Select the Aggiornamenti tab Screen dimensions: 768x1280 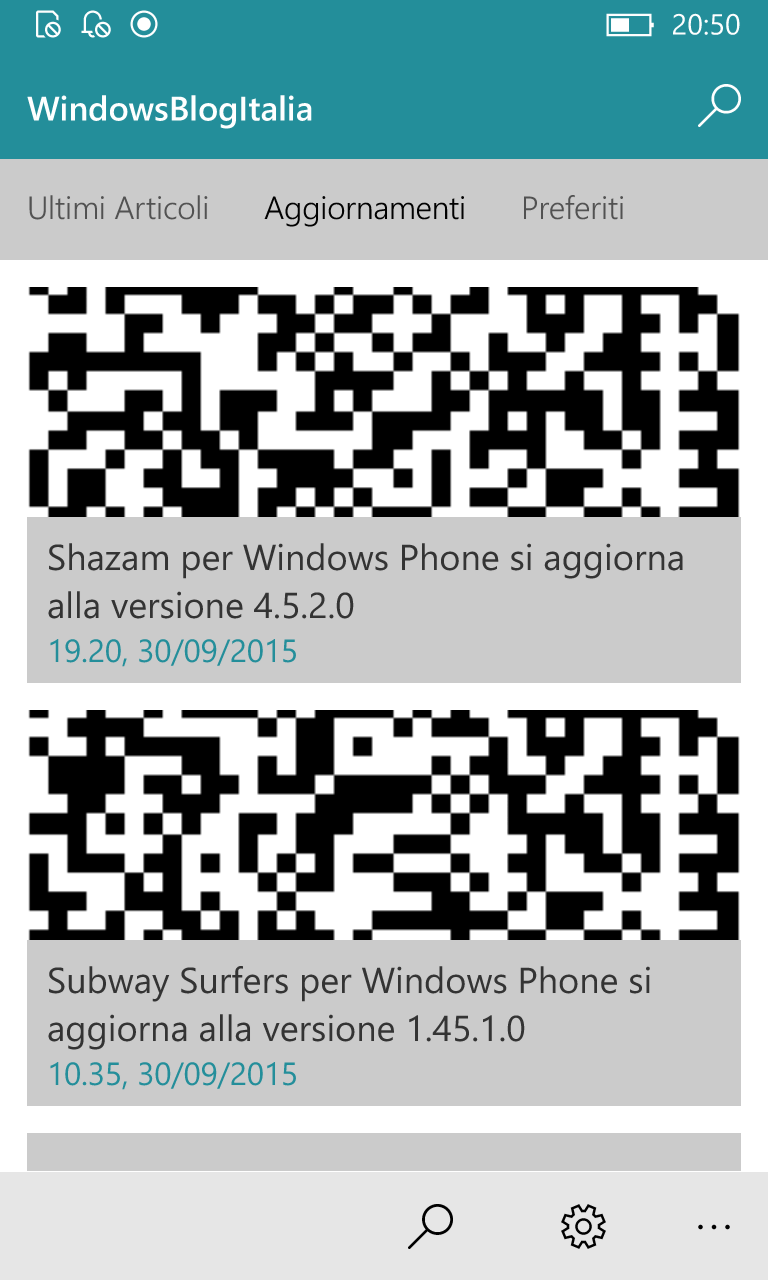tap(365, 208)
